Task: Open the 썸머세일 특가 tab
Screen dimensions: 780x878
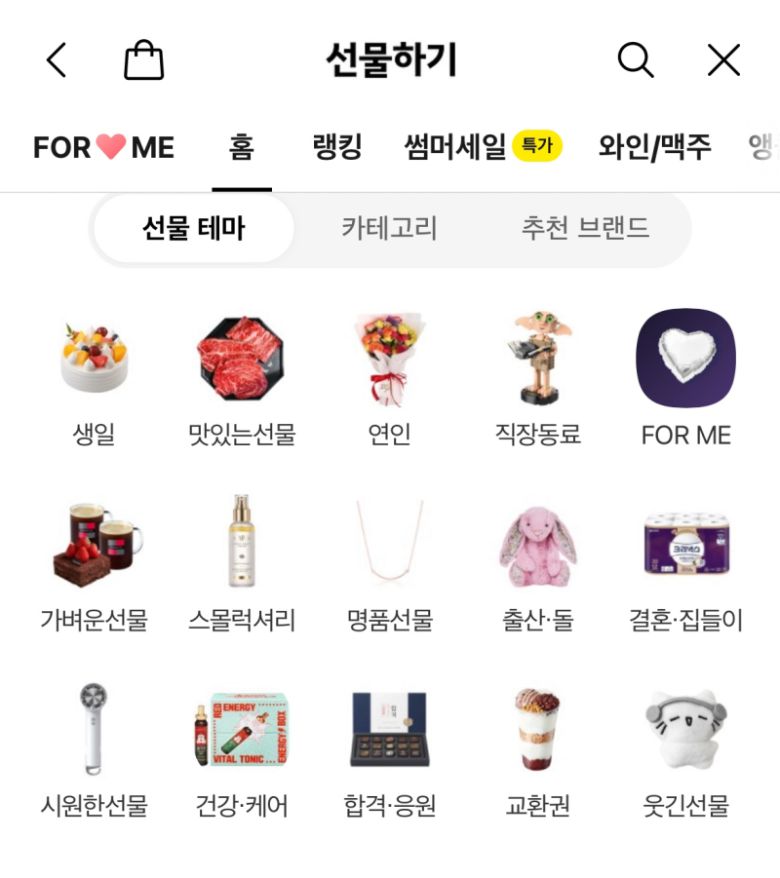Action: pos(483,147)
